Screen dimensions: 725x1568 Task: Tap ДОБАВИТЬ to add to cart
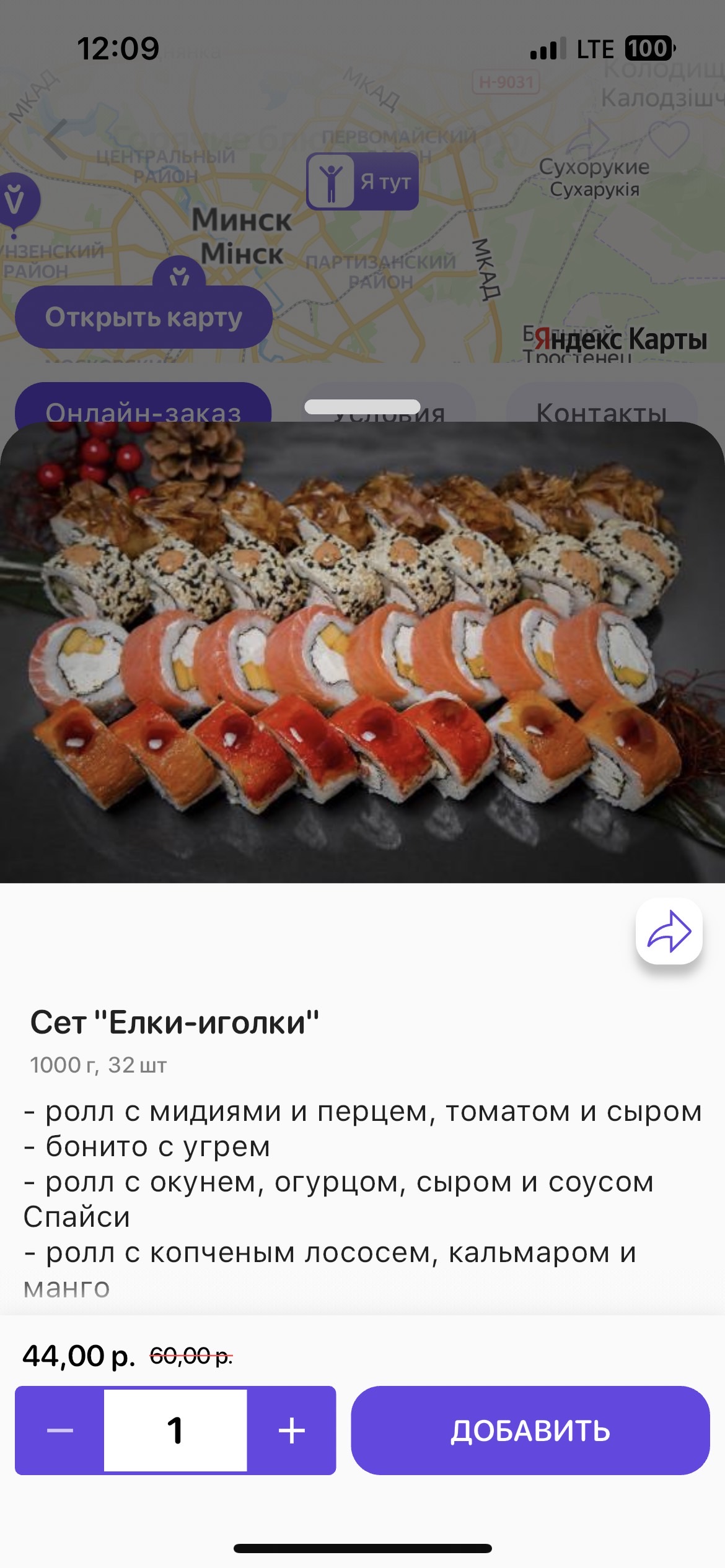point(530,1430)
